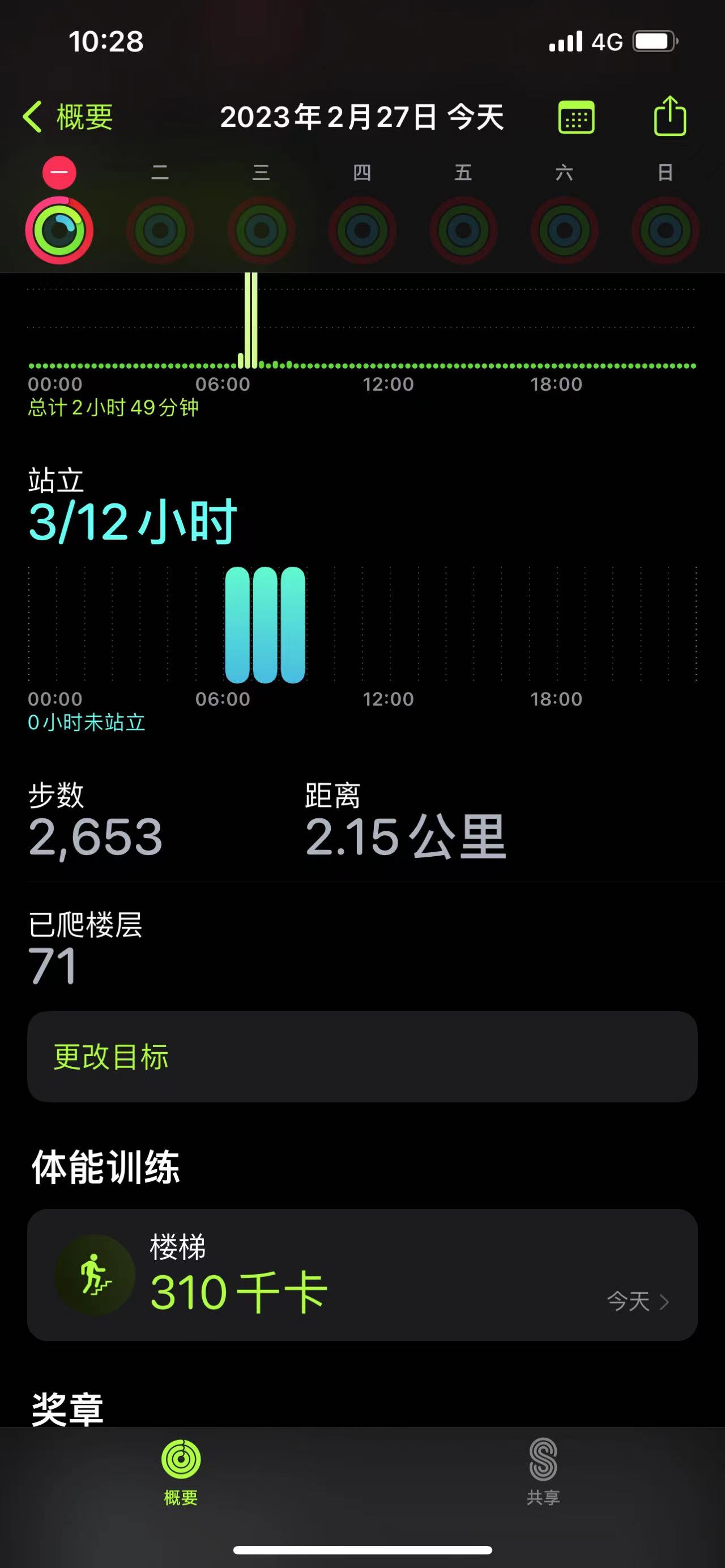Open the 楼梯 310千卡 workout
The height and width of the screenshot is (1568, 725).
[x=362, y=1274]
